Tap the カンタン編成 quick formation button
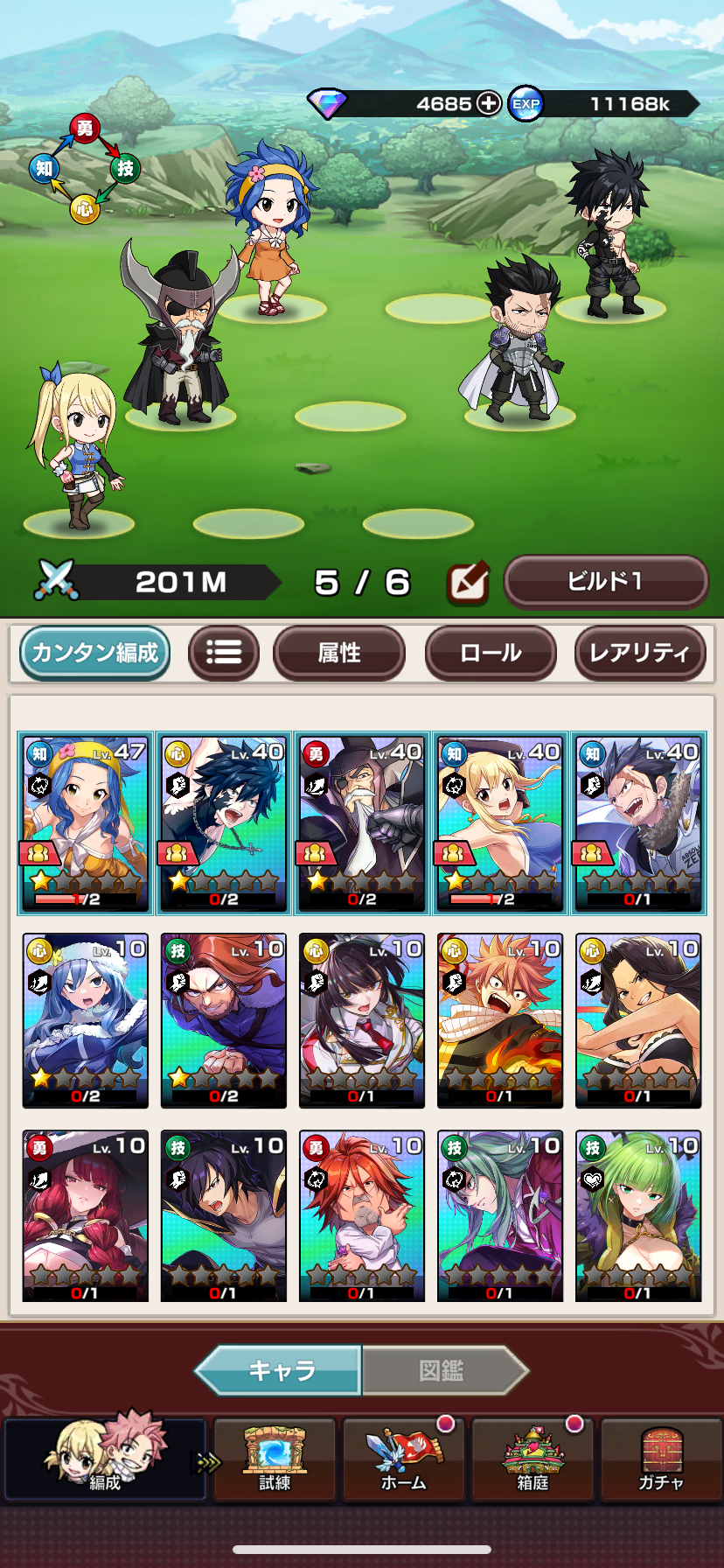This screenshot has height=1568, width=724. [94, 653]
